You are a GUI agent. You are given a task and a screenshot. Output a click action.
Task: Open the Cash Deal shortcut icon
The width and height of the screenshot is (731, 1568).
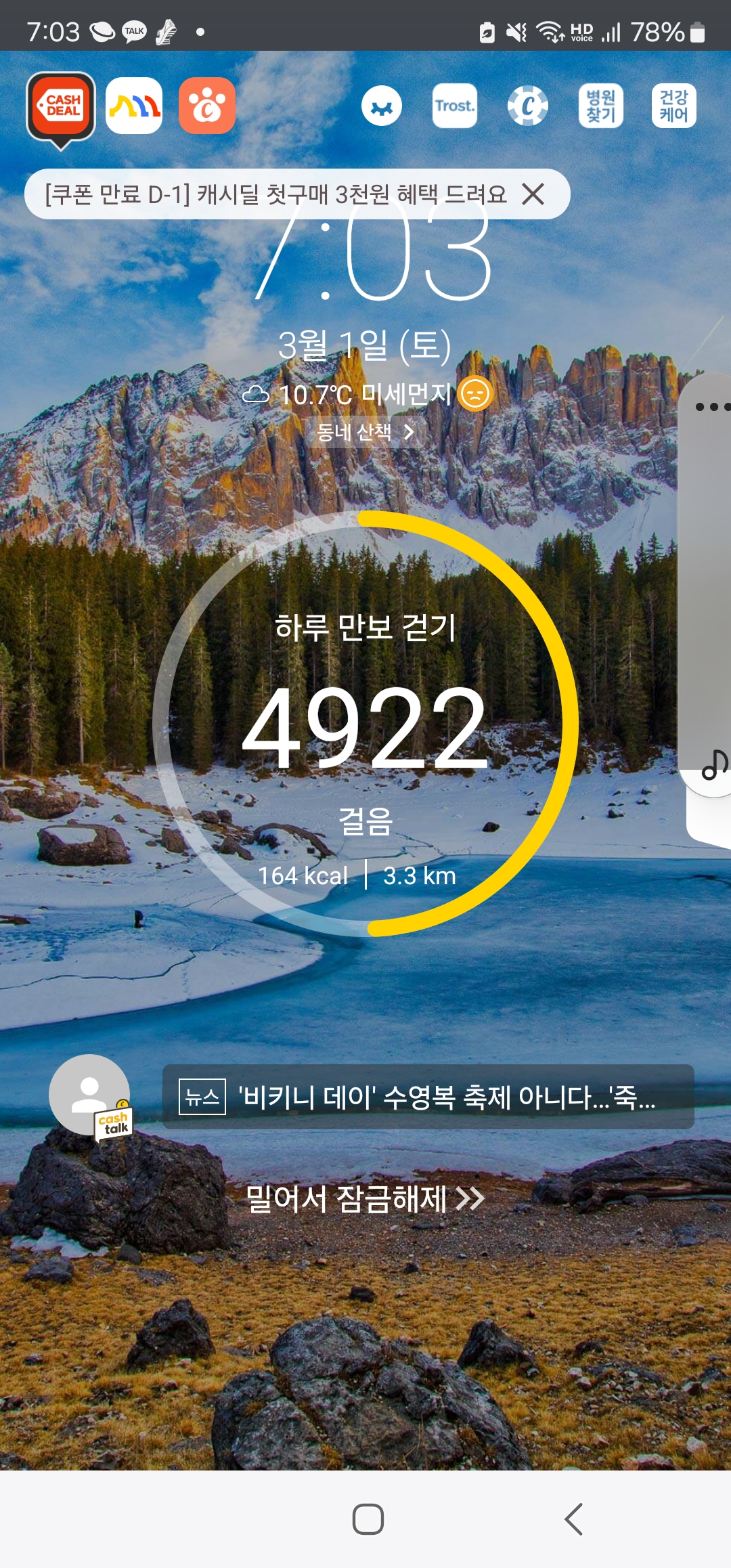(x=61, y=106)
